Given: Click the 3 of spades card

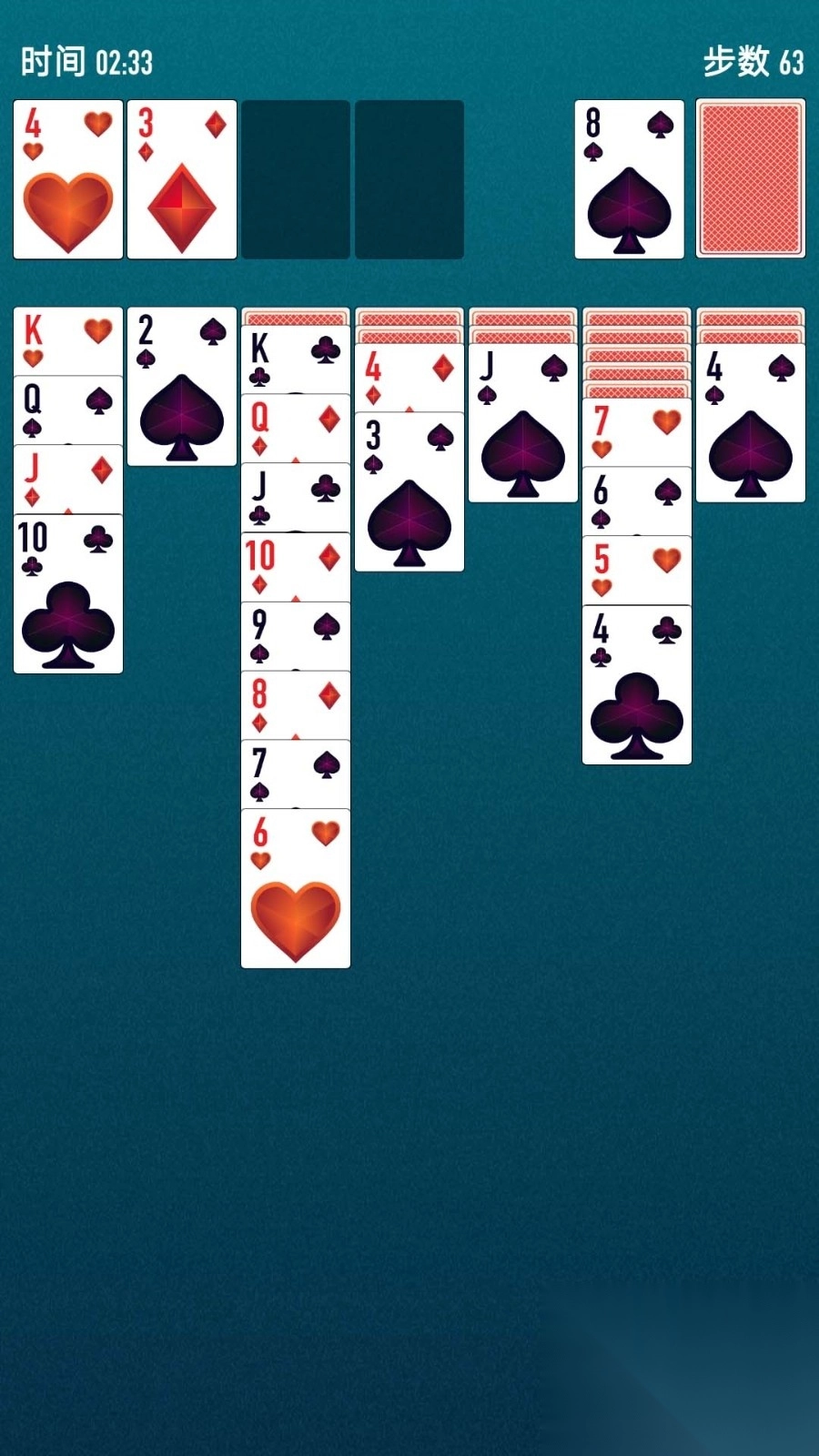Looking at the screenshot, I should click(x=409, y=491).
